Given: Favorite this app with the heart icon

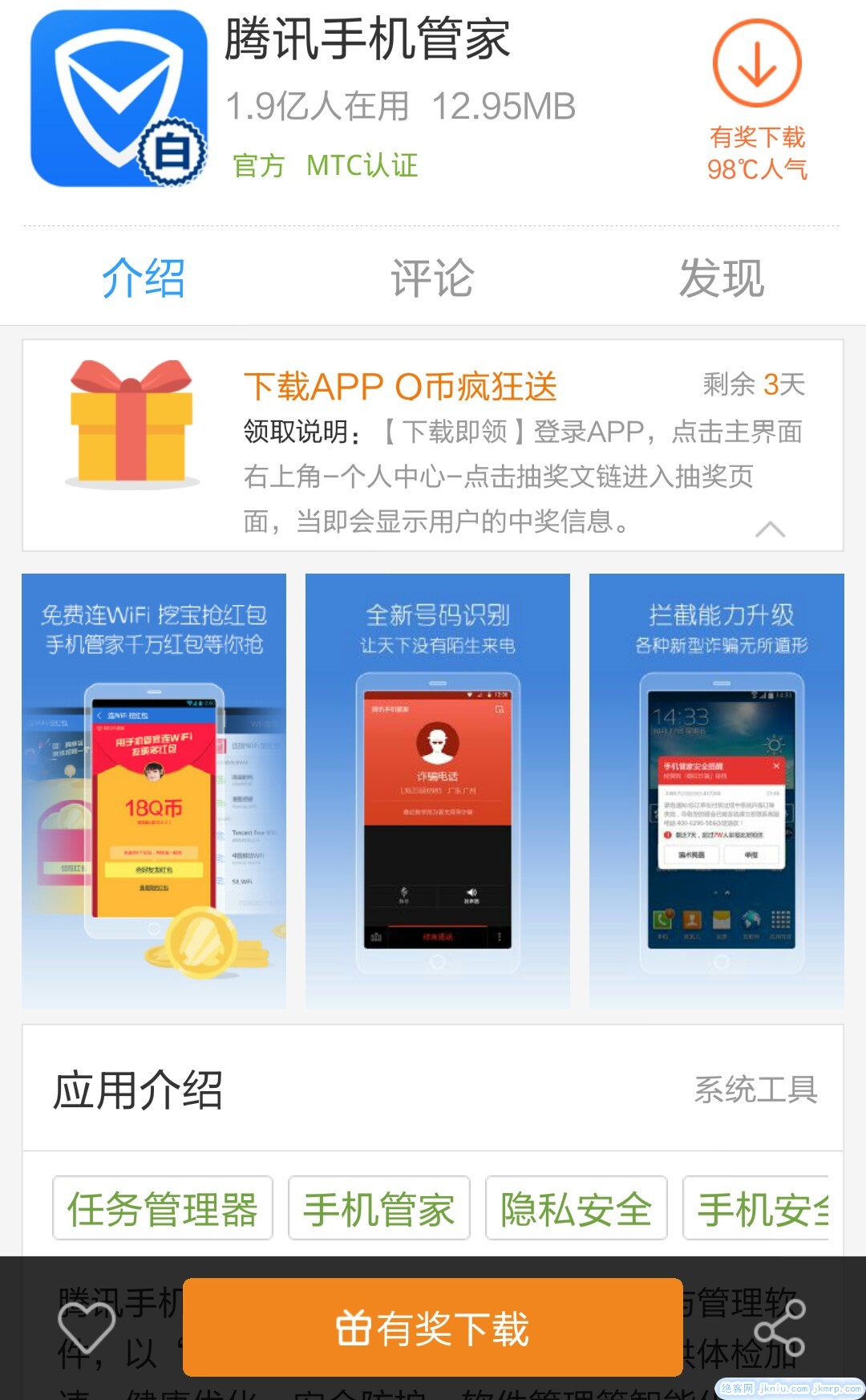Looking at the screenshot, I should [87, 1328].
